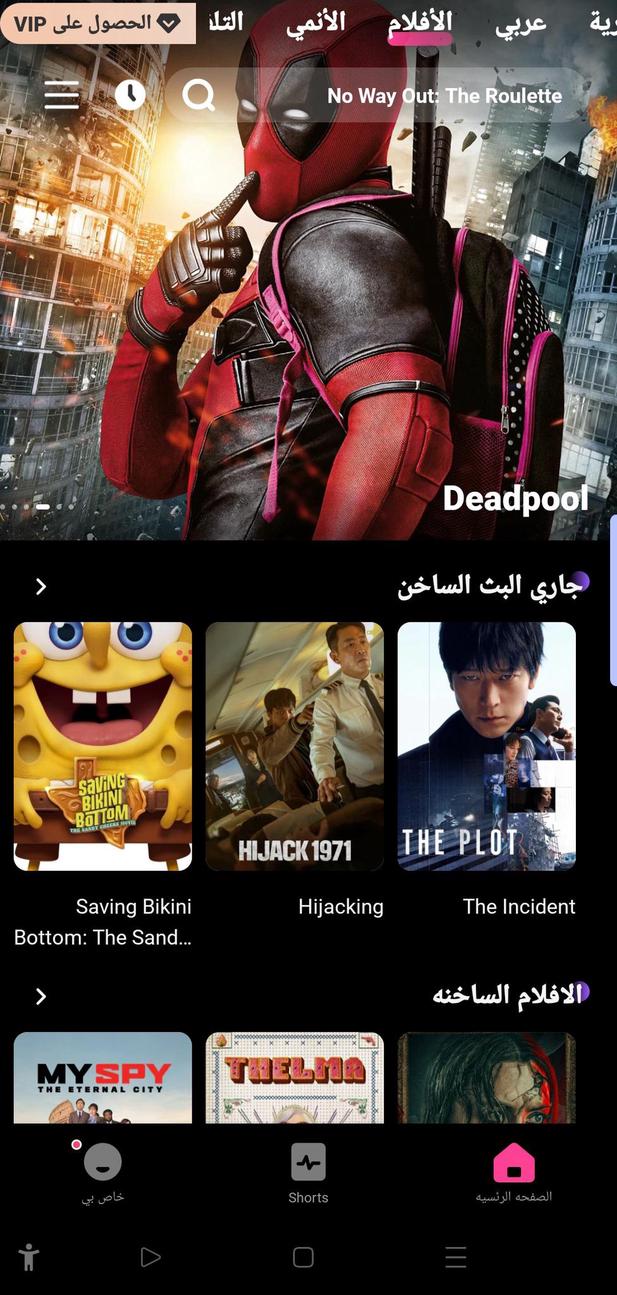Go to the خاص بي profile tab
The height and width of the screenshot is (1295, 617).
103,1172
